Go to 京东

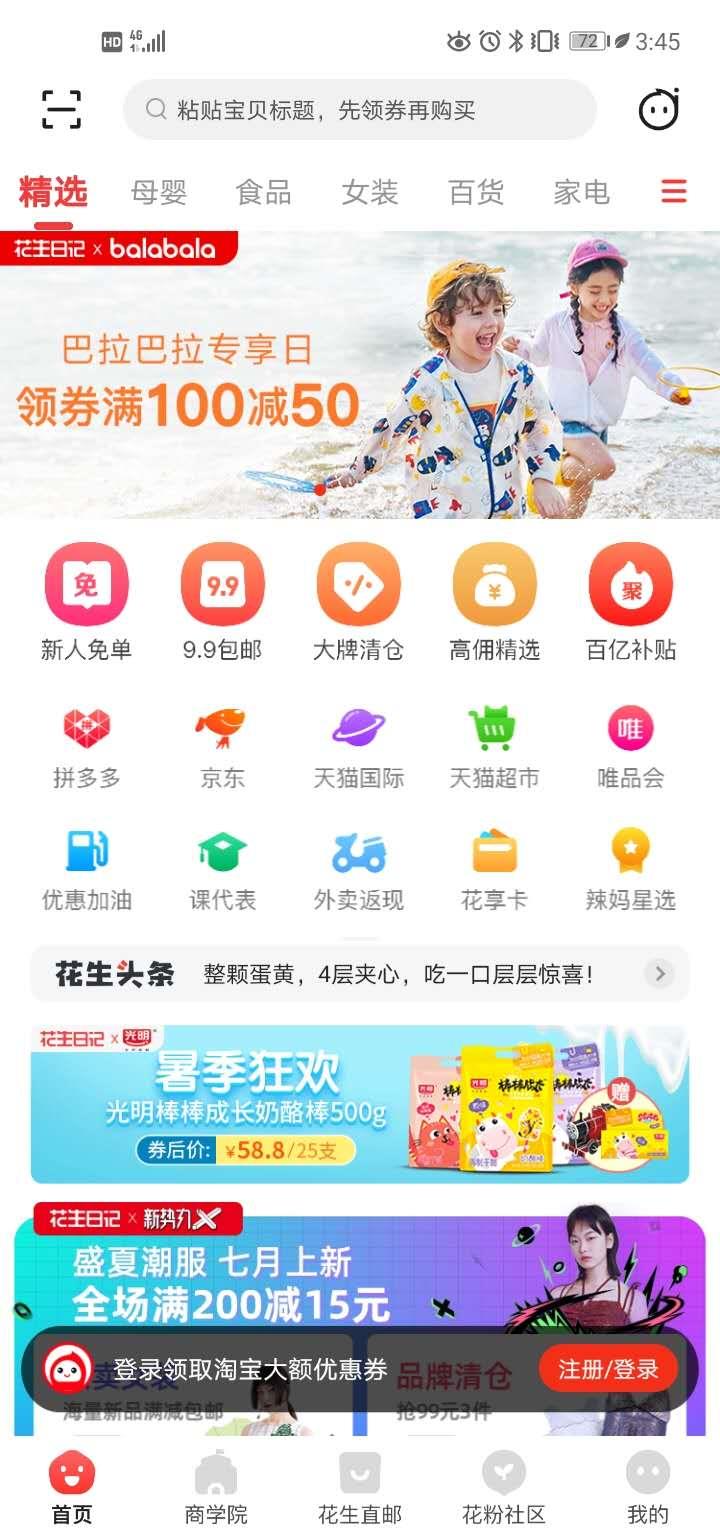click(x=222, y=747)
